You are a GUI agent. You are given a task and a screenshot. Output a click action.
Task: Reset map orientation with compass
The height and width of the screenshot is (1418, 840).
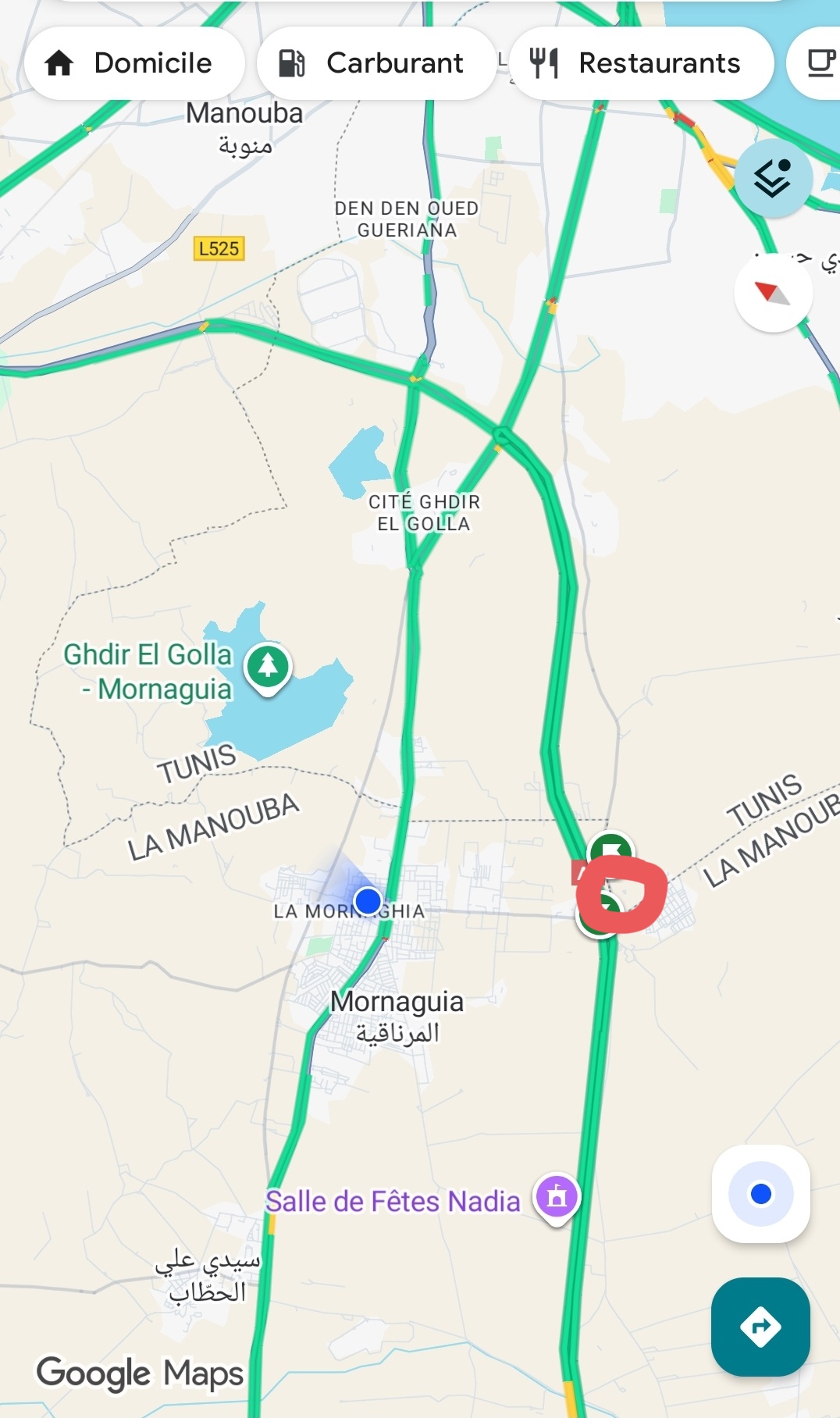pyautogui.click(x=773, y=294)
